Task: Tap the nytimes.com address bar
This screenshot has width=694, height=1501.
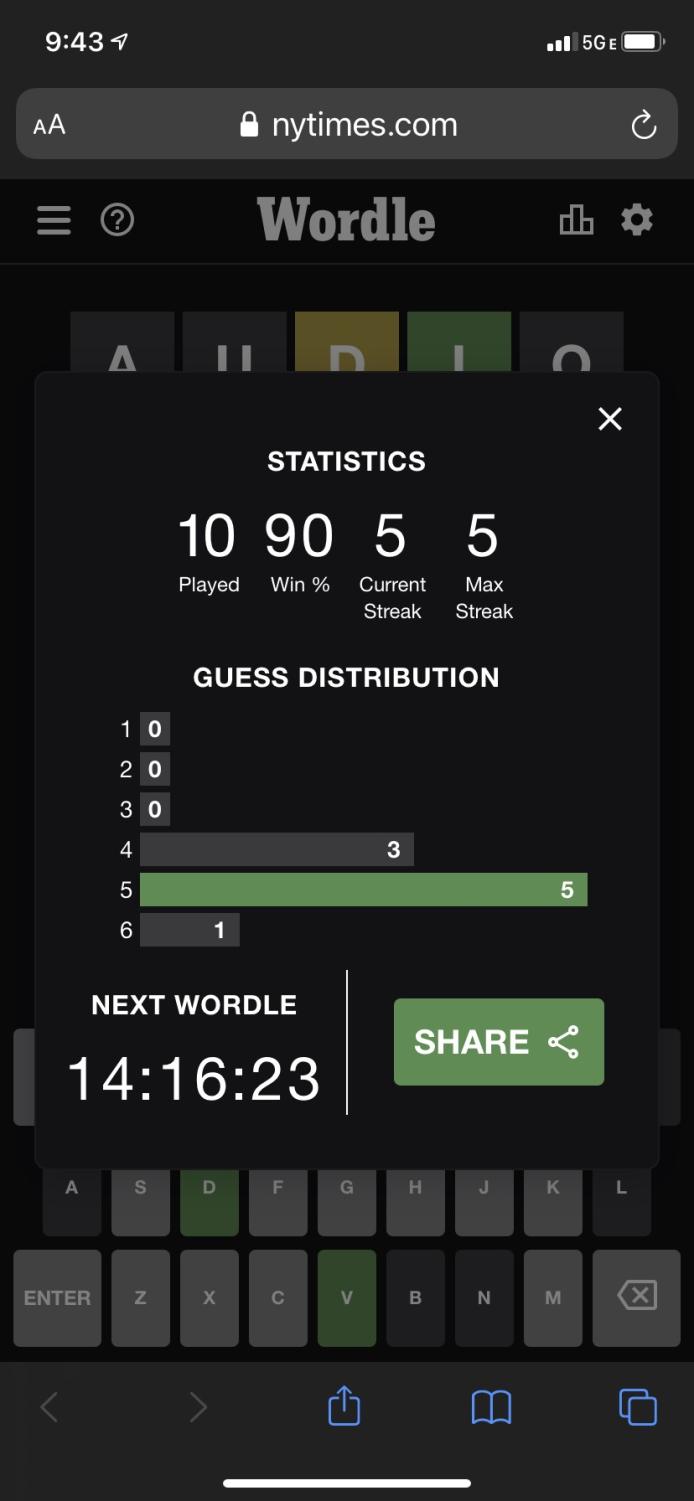Action: [347, 125]
